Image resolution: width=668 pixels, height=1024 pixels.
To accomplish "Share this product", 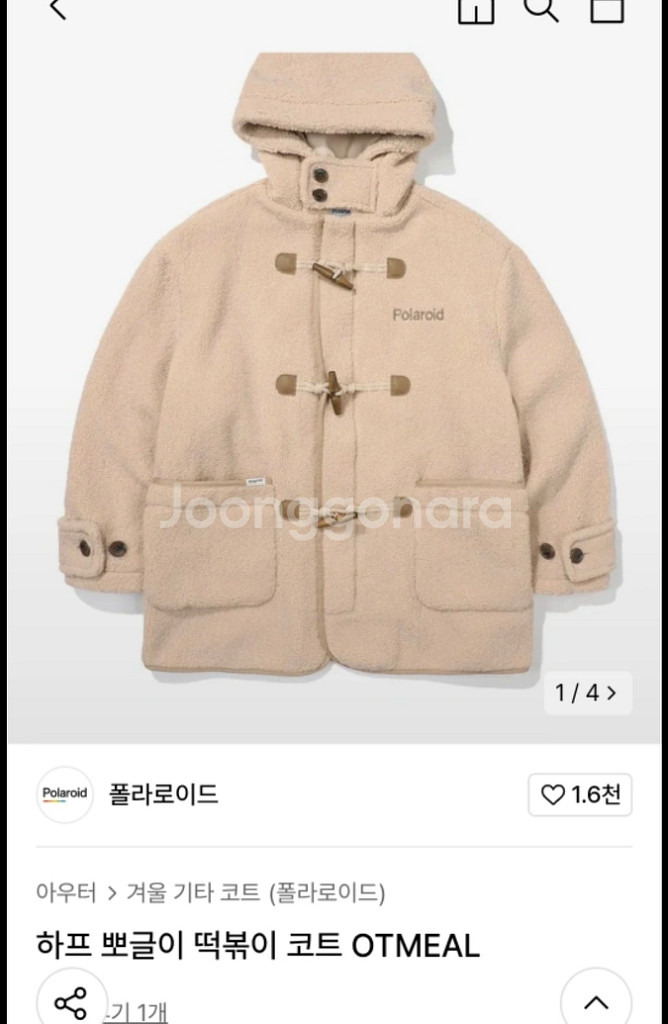I will pyautogui.click(x=71, y=1002).
